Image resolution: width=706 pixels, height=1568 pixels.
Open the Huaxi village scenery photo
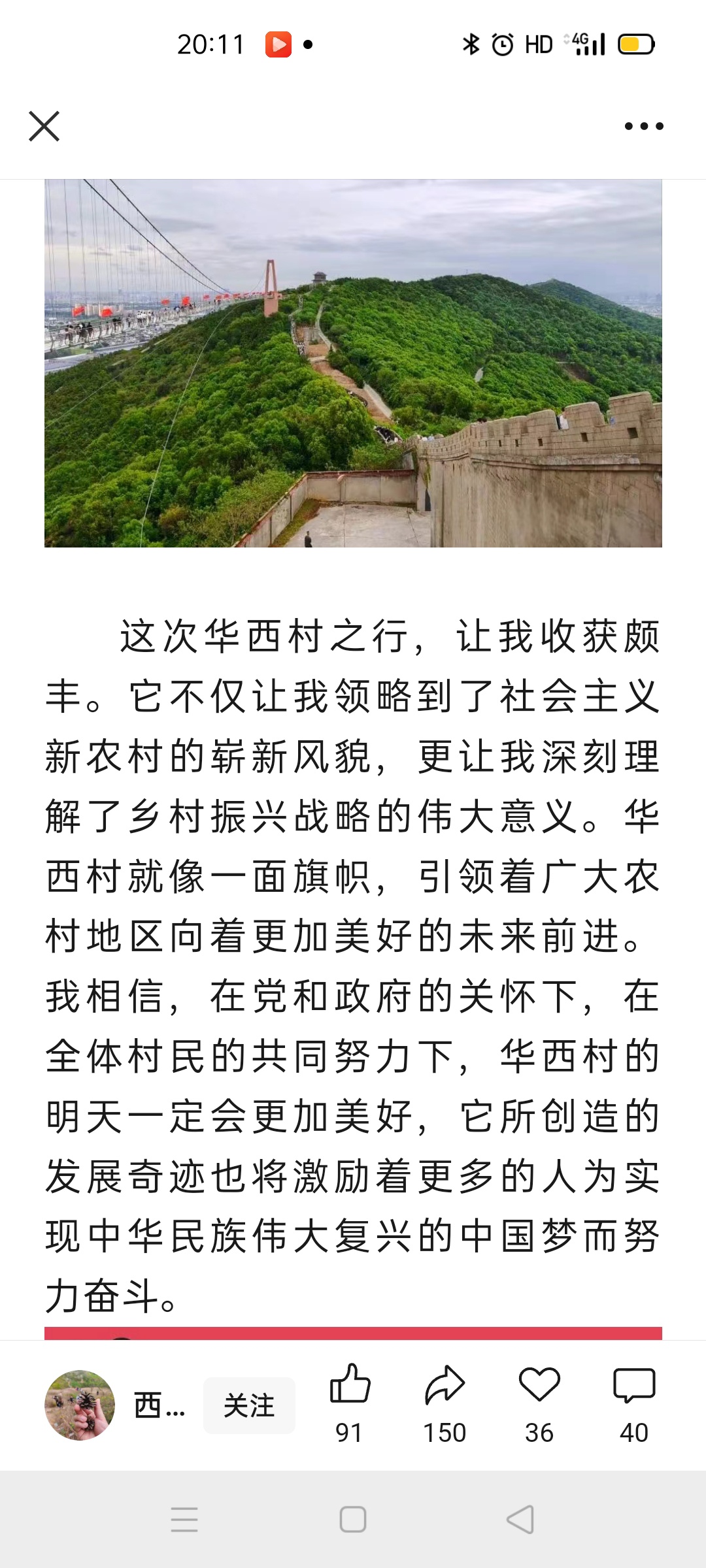pos(353,363)
